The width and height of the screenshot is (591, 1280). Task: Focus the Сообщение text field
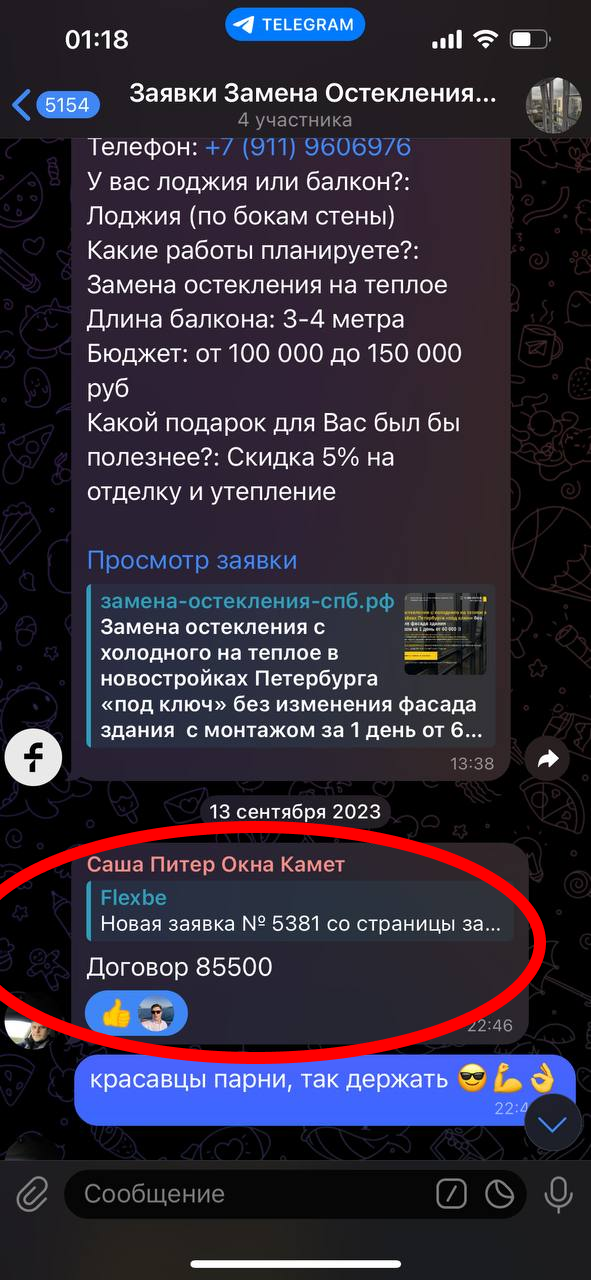250,1194
